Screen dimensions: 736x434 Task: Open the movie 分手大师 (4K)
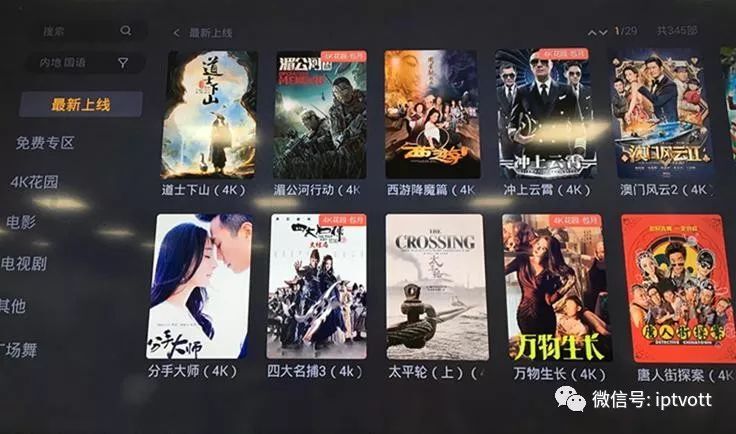[x=198, y=285]
